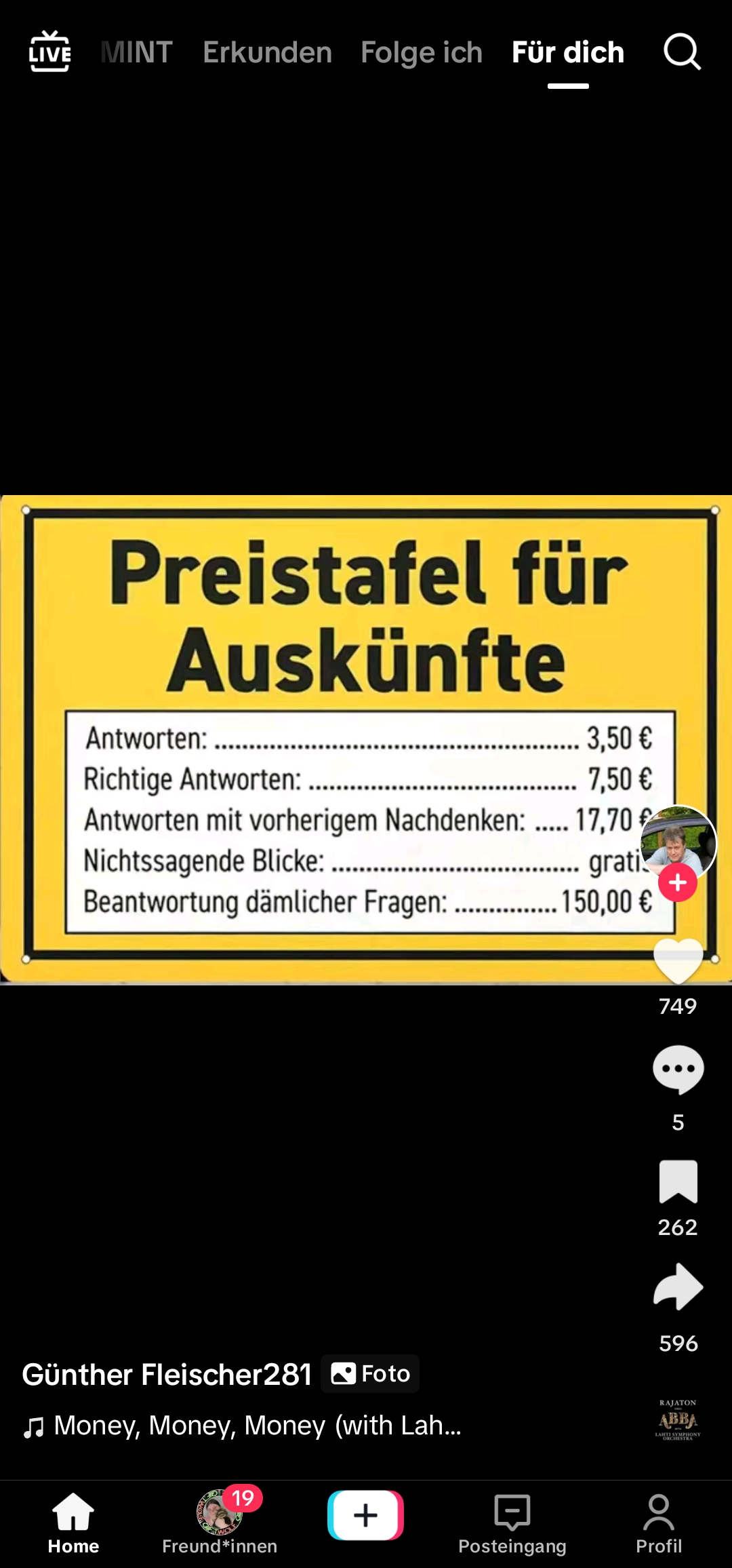
Task: Like this photo post
Action: point(678,962)
